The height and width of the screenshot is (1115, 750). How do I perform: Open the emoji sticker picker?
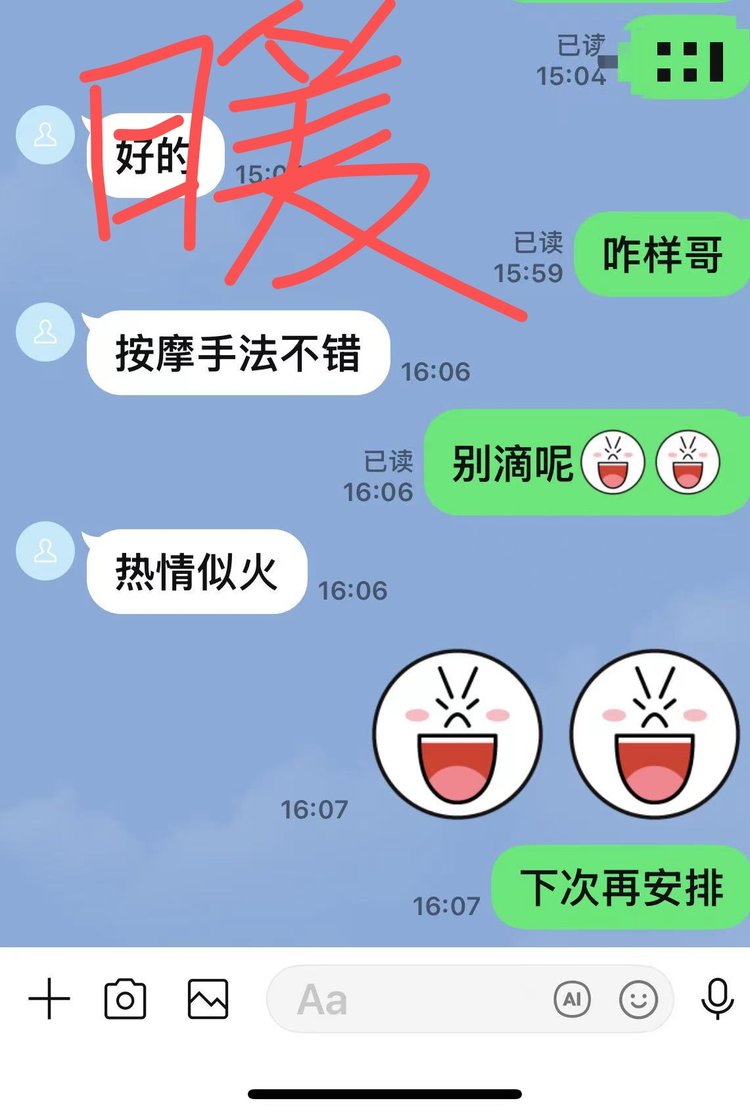[639, 999]
